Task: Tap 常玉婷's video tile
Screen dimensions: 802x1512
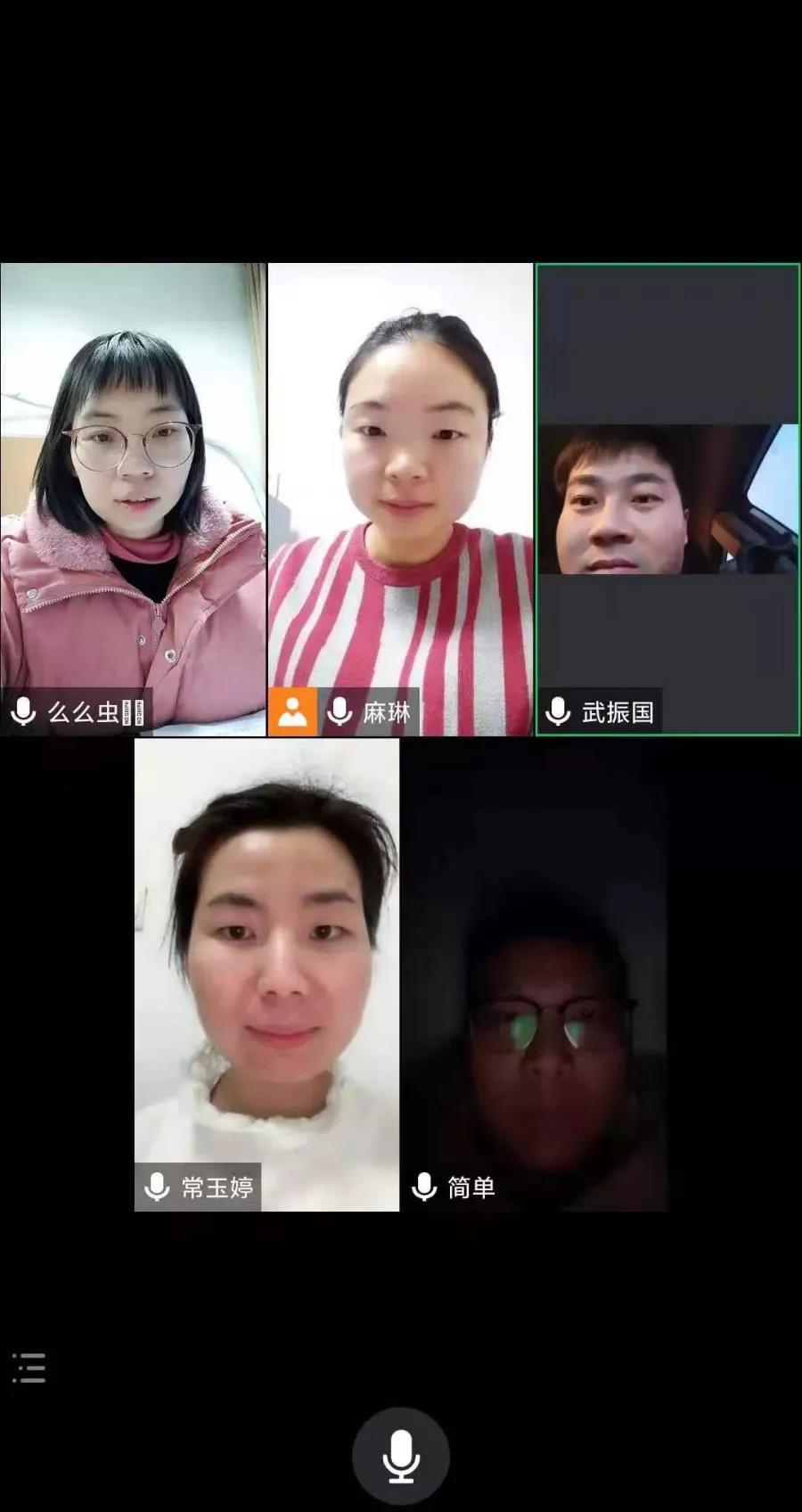Action: [266, 974]
